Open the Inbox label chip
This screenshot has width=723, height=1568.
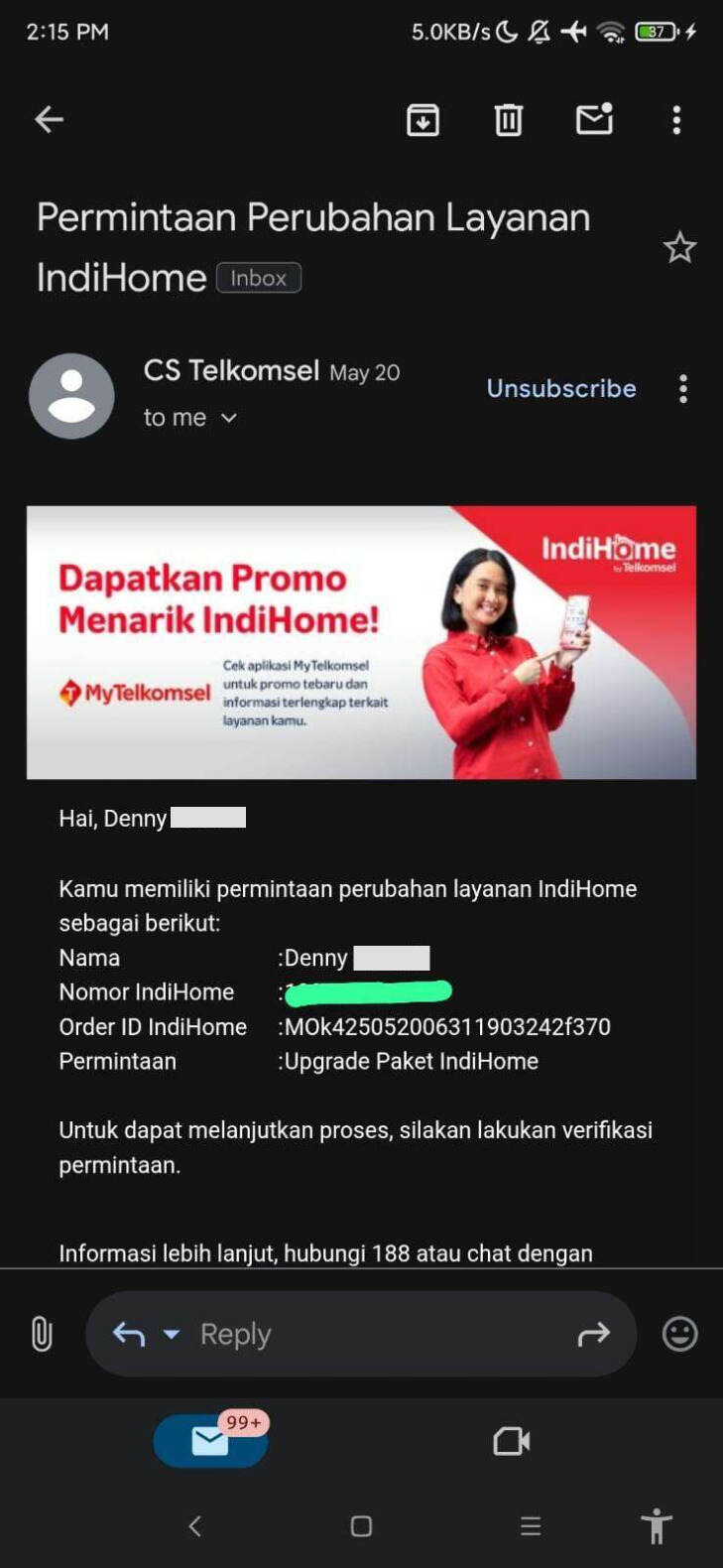258,278
